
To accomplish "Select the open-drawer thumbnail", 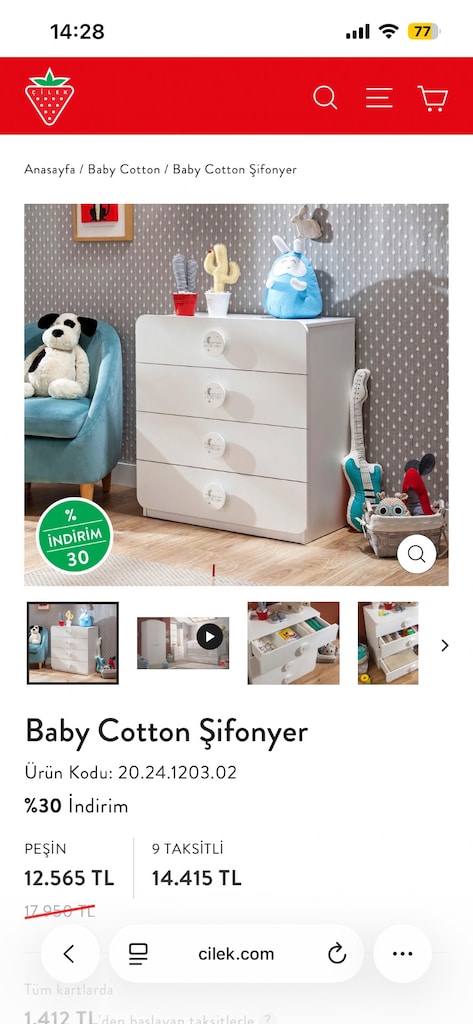I will point(293,643).
